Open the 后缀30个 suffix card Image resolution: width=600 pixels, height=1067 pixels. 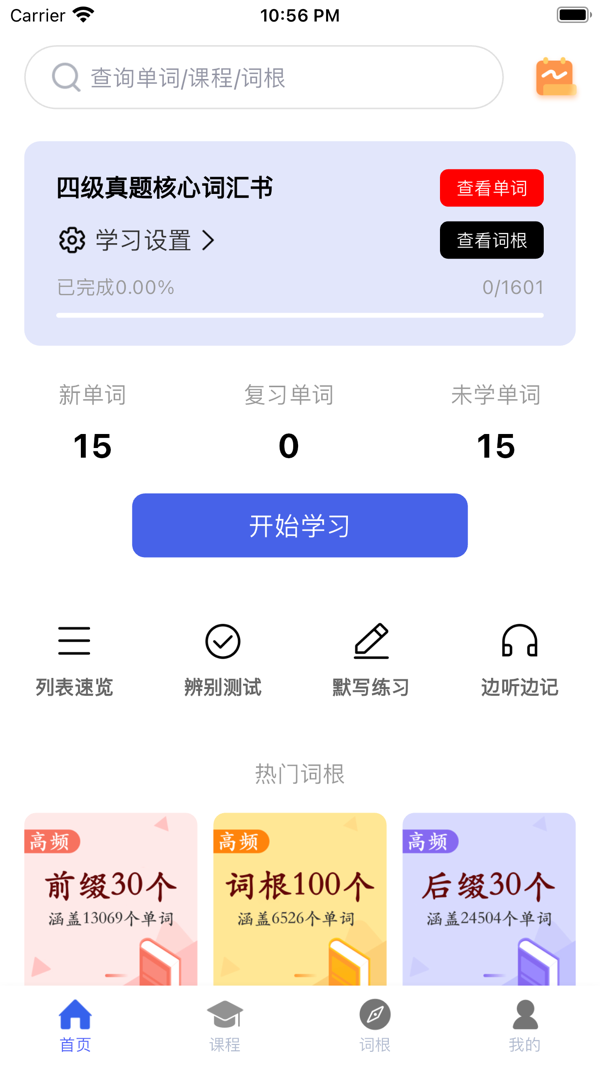(489, 898)
